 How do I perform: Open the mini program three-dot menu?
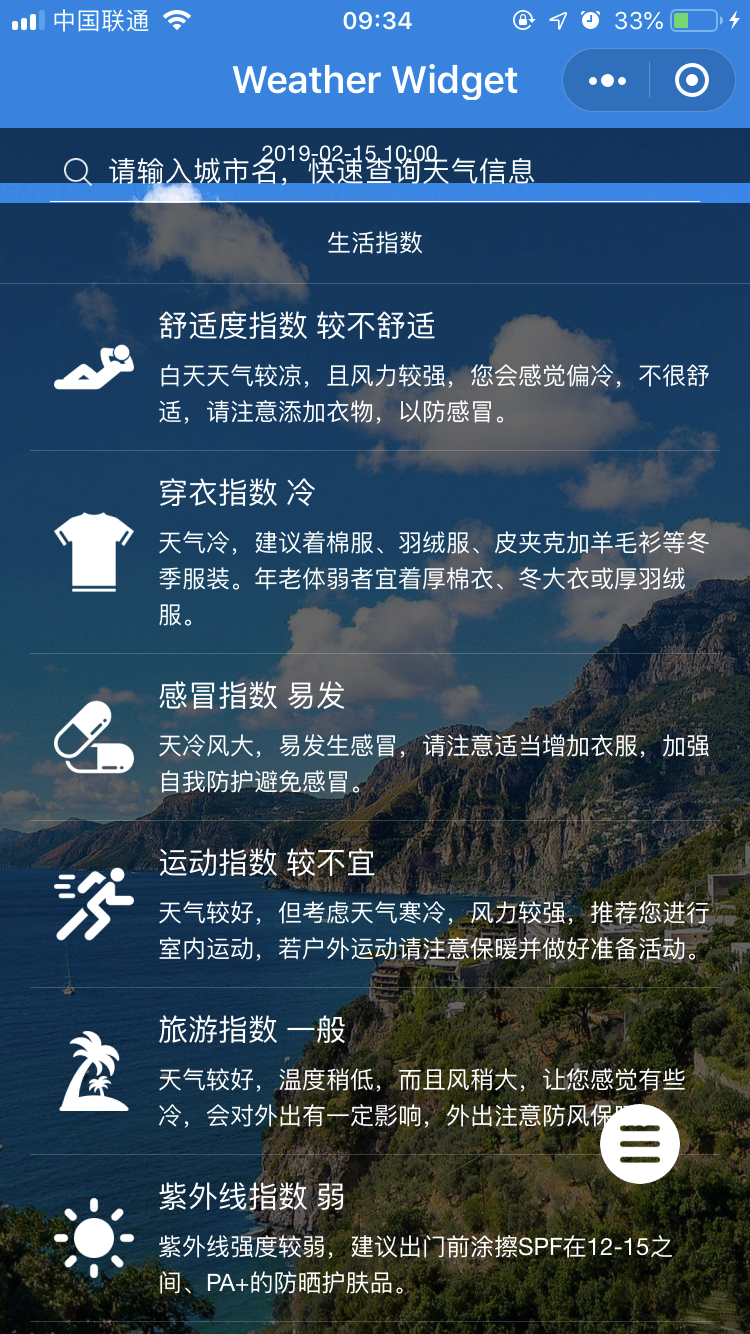pos(607,81)
